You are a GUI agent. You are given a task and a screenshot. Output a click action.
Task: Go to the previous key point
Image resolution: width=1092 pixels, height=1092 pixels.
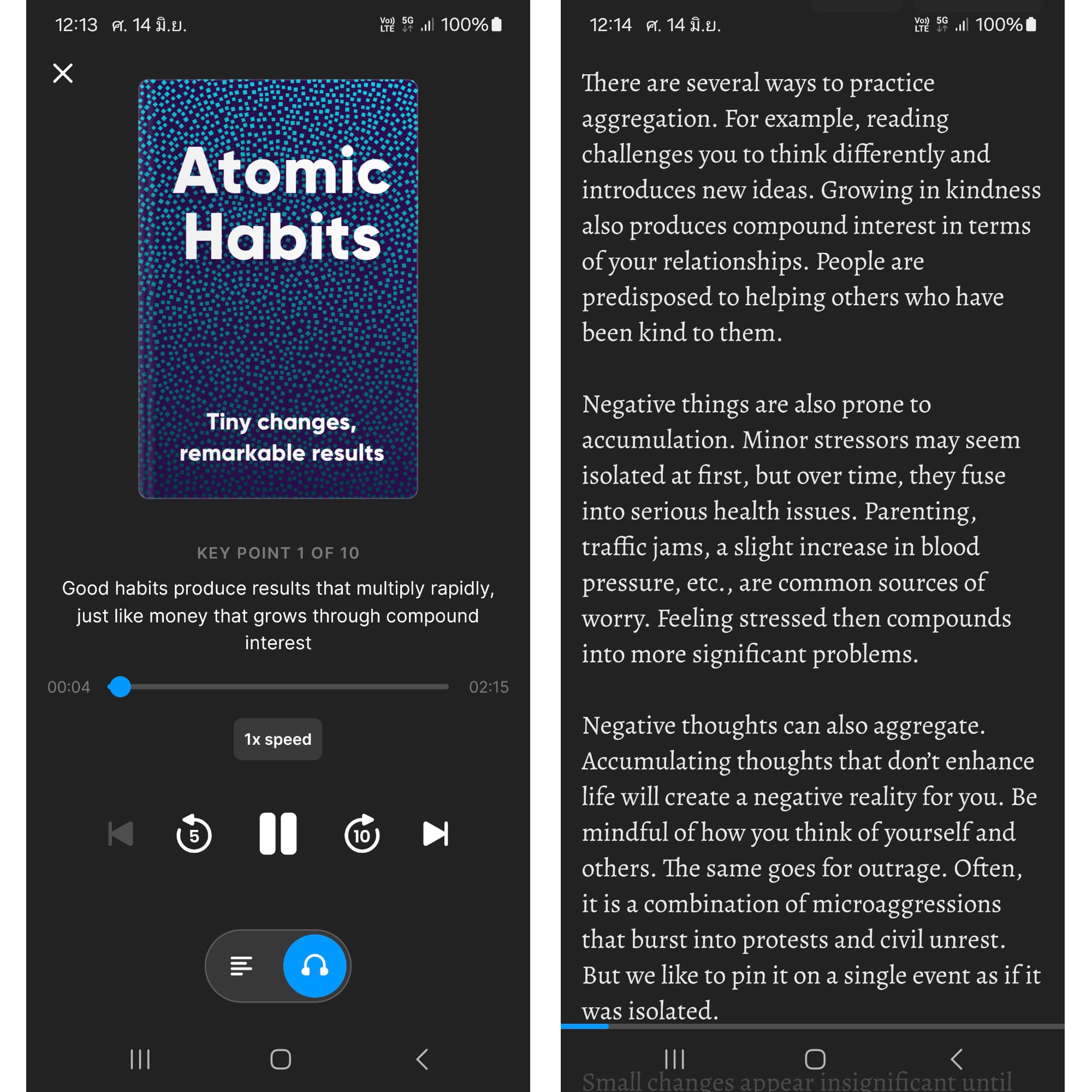point(121,834)
